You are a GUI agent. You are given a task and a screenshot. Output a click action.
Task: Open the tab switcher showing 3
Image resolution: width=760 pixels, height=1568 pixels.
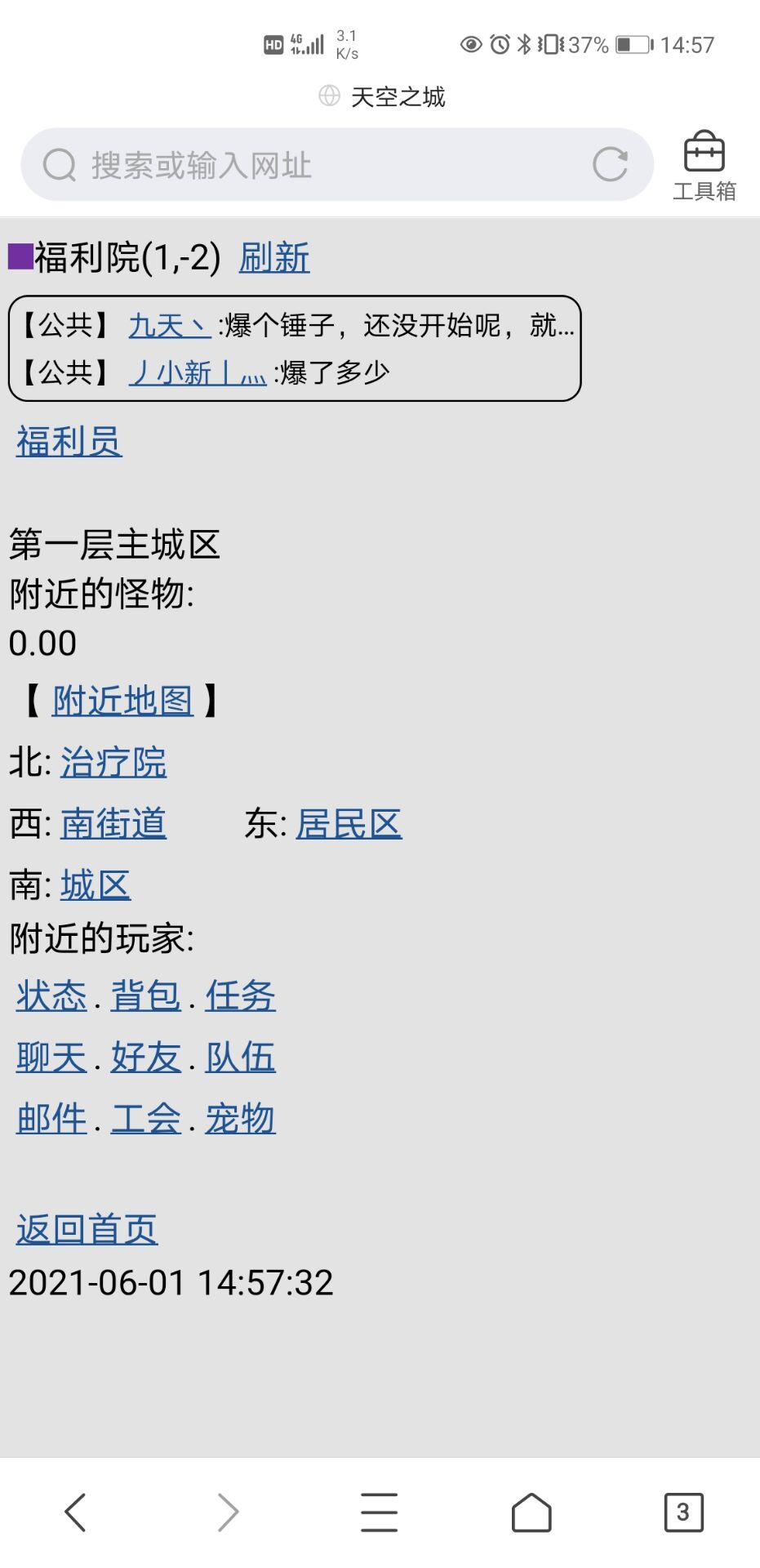684,1512
